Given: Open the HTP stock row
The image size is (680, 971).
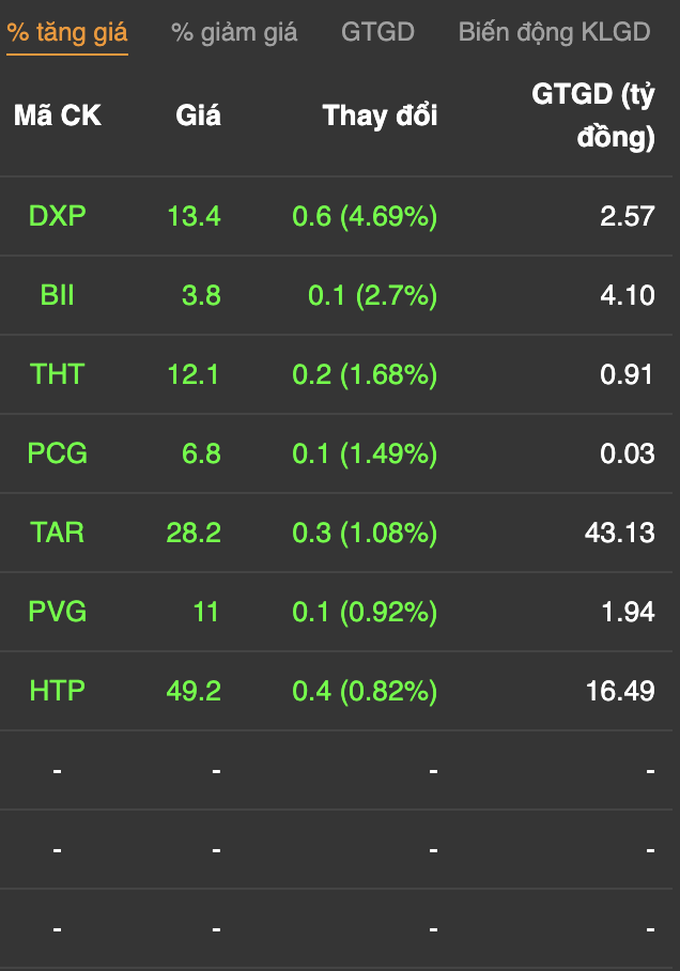Looking at the screenshot, I should tap(57, 690).
